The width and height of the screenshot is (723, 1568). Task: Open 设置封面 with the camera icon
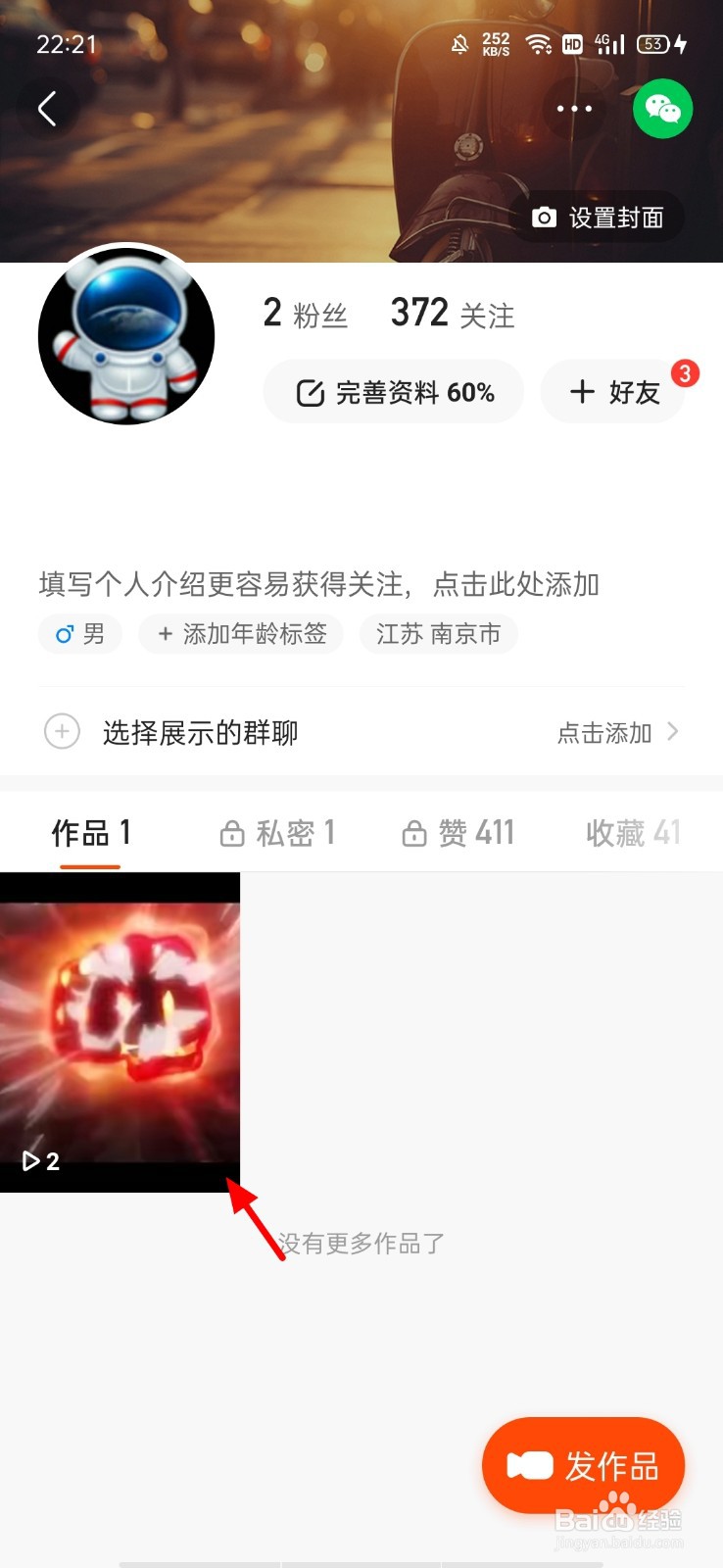pyautogui.click(x=596, y=217)
